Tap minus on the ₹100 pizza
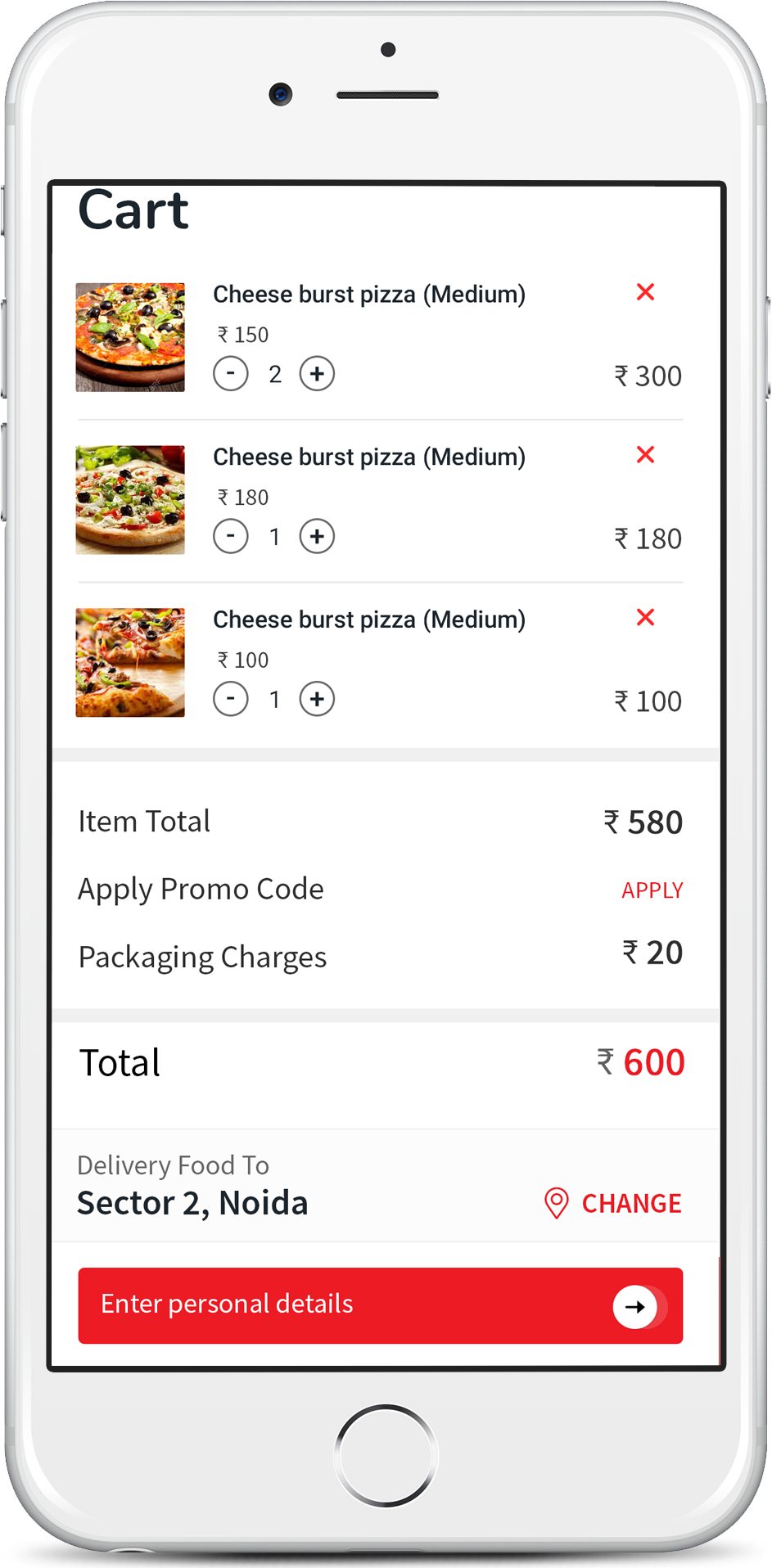Image resolution: width=772 pixels, height=1568 pixels. coord(231,700)
